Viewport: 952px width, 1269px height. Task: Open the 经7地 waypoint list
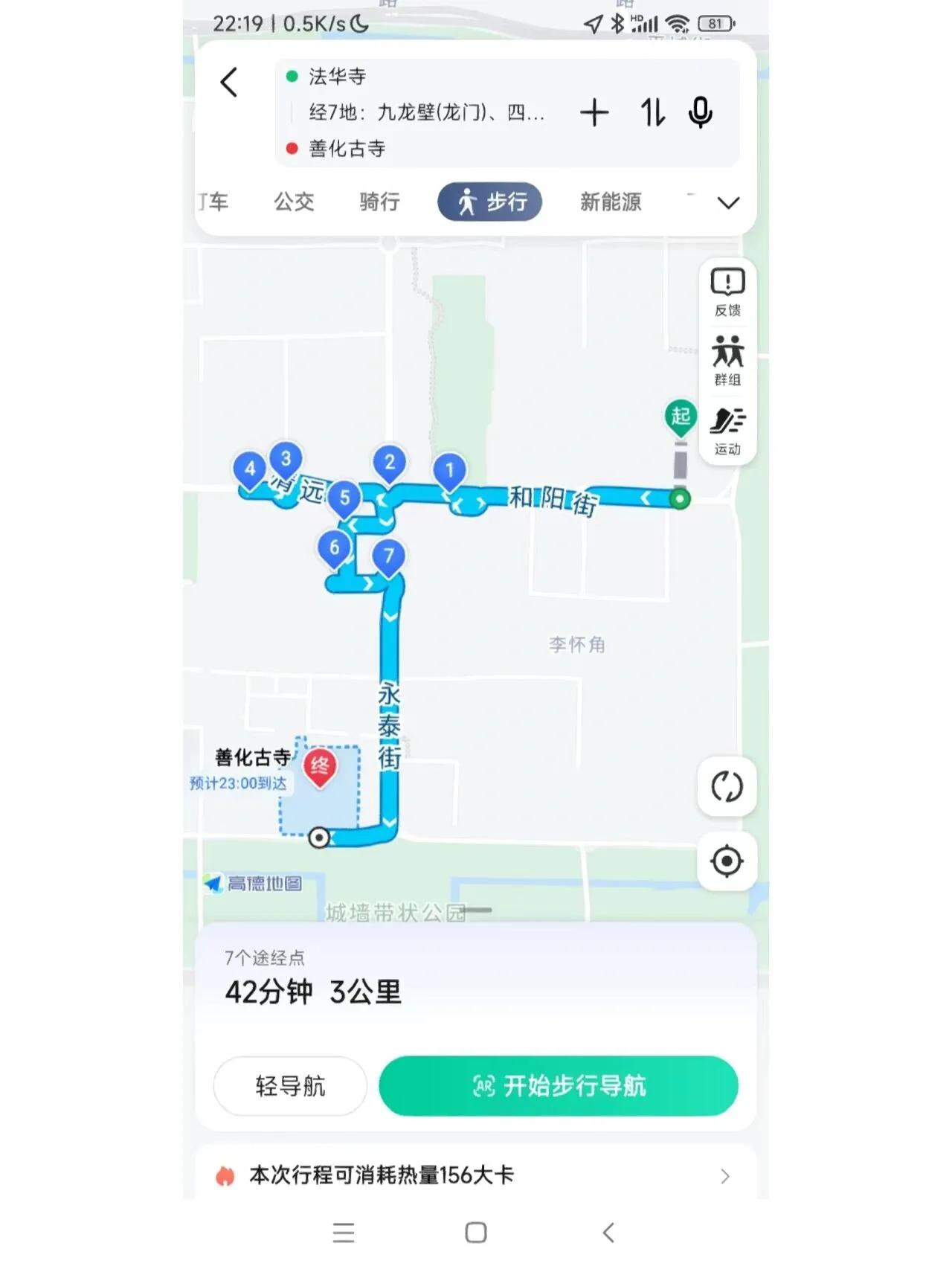tap(426, 112)
